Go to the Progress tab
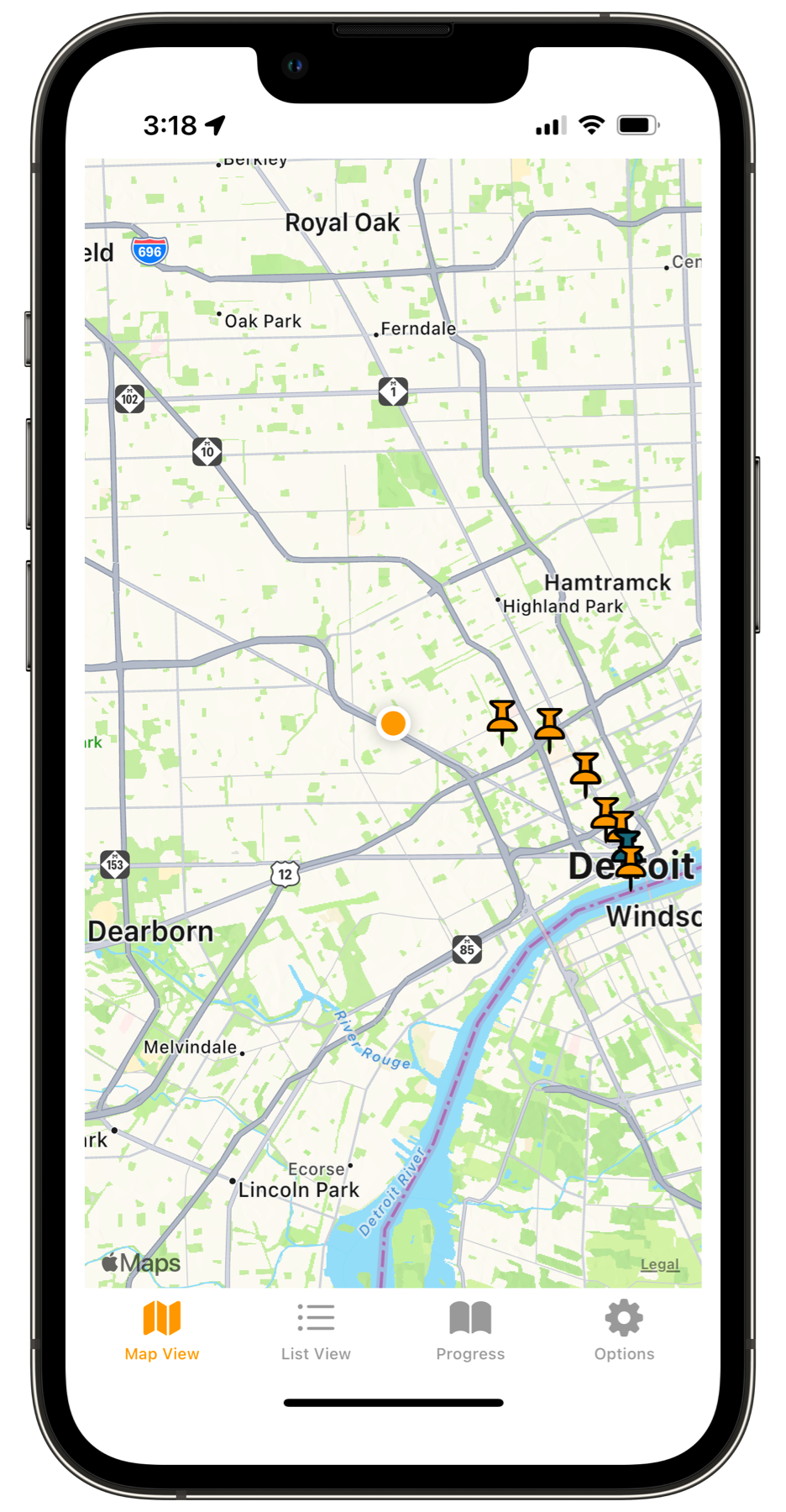Screen dimensions: 786x1512 pyautogui.click(x=470, y=1331)
